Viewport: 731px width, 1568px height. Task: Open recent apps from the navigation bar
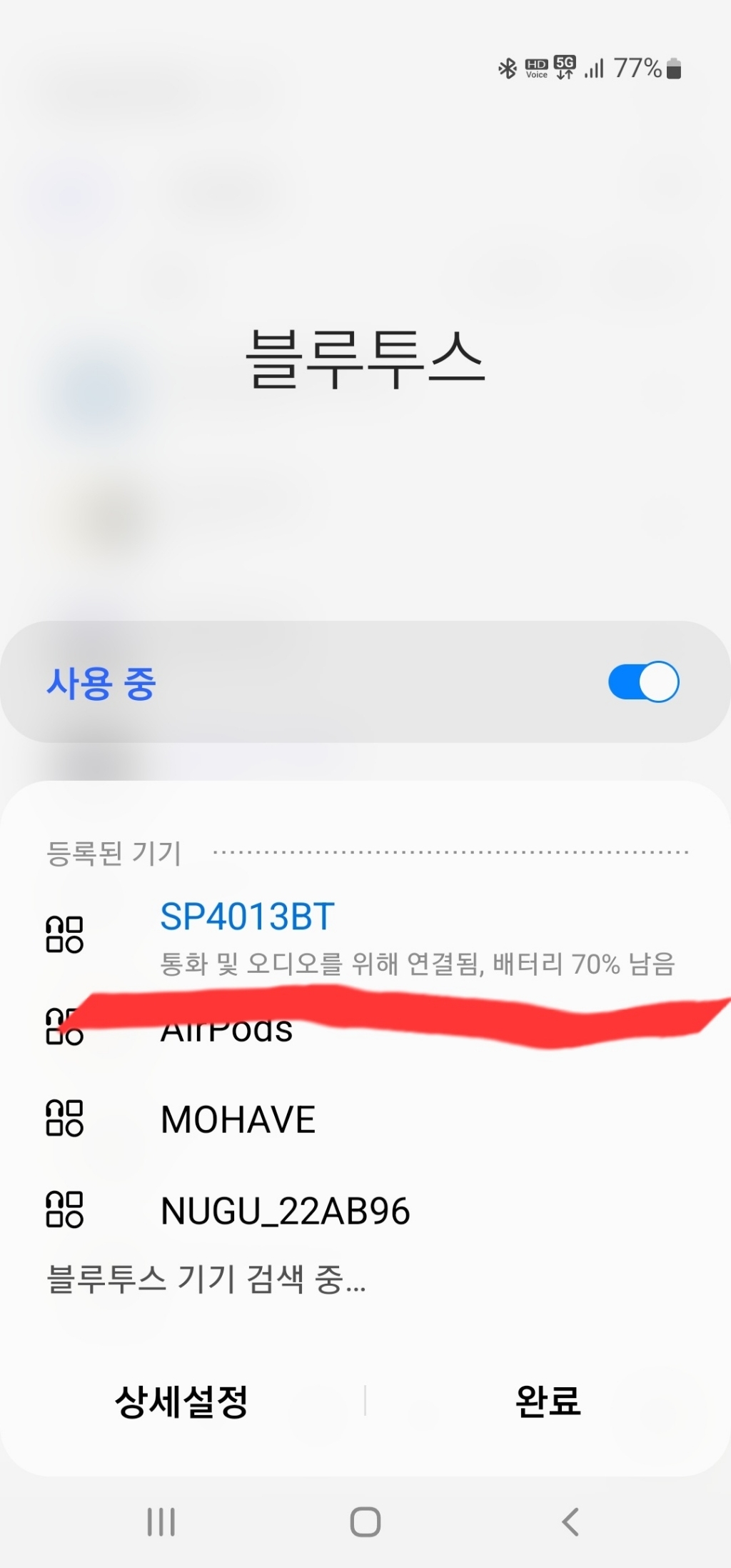161,1522
